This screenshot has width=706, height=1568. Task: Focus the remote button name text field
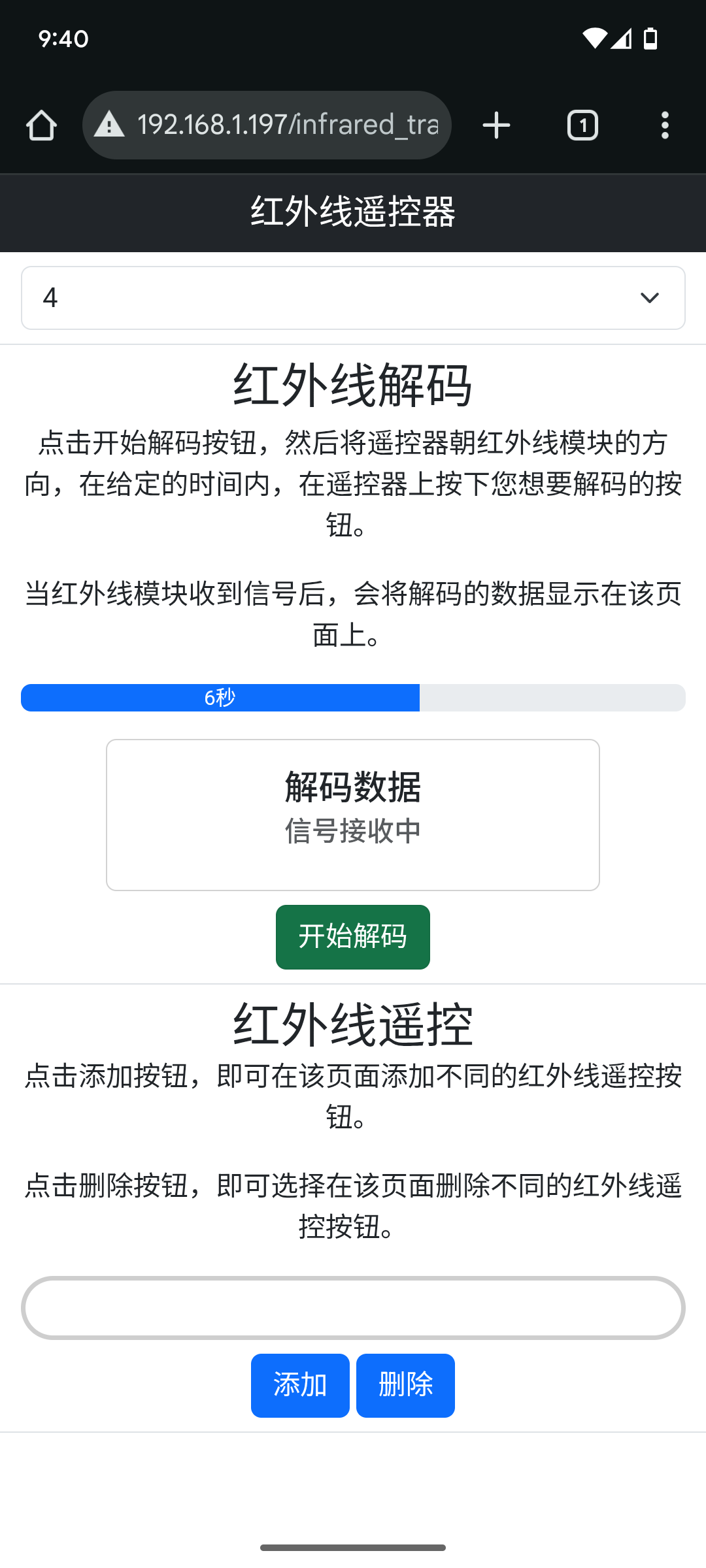pyautogui.click(x=353, y=1308)
